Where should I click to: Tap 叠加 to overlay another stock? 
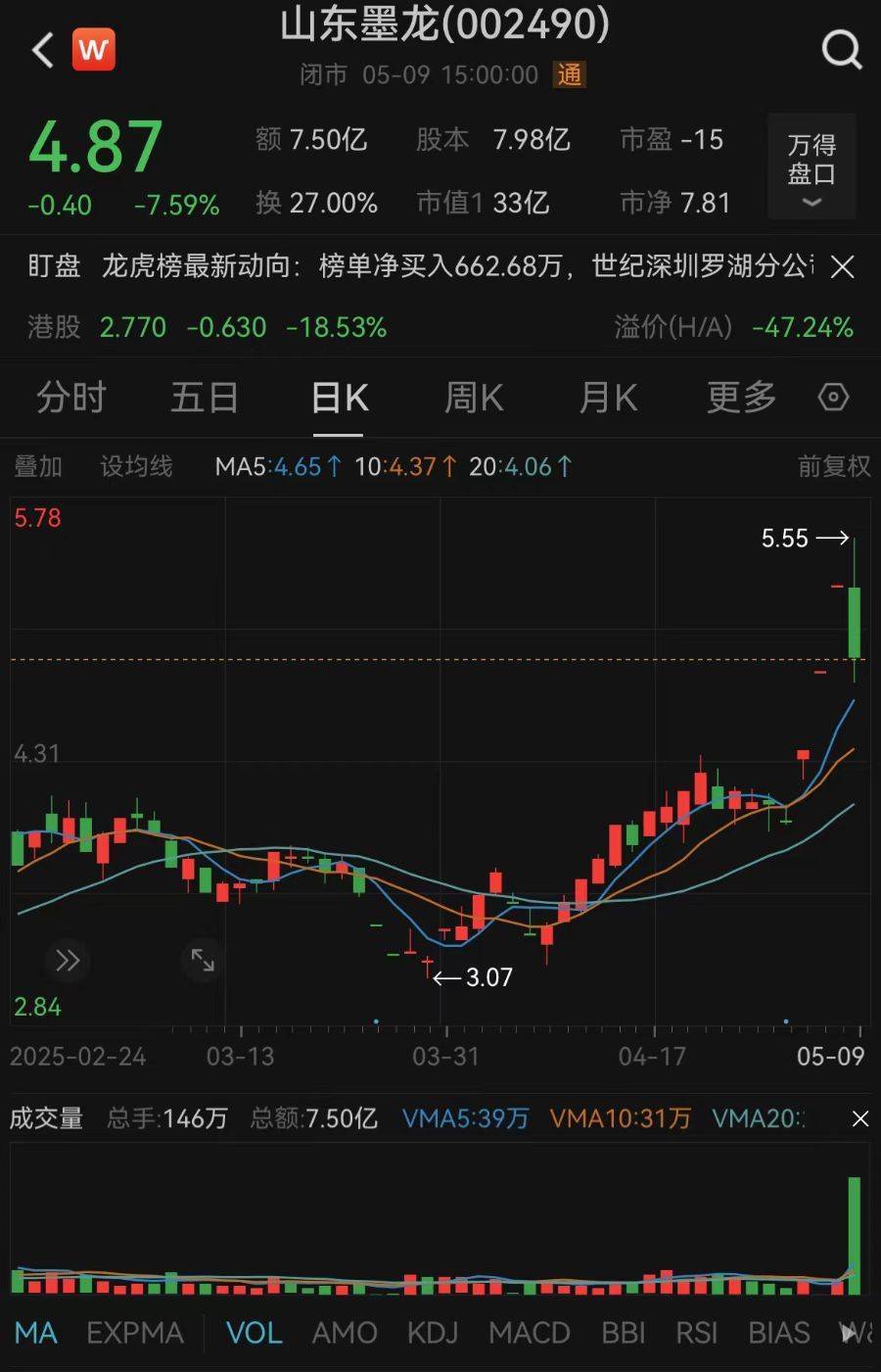coord(38,466)
